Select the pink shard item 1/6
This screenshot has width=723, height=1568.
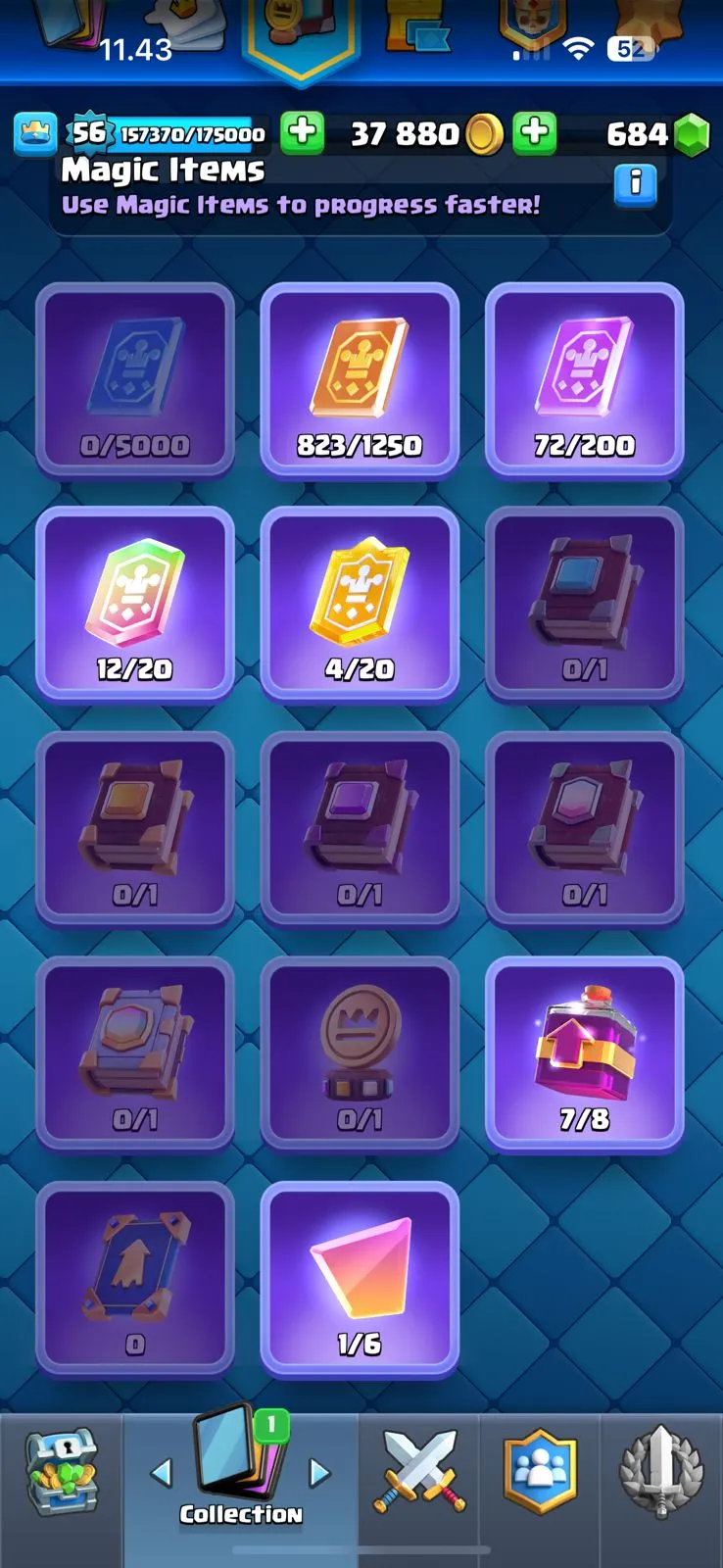pyautogui.click(x=360, y=1278)
